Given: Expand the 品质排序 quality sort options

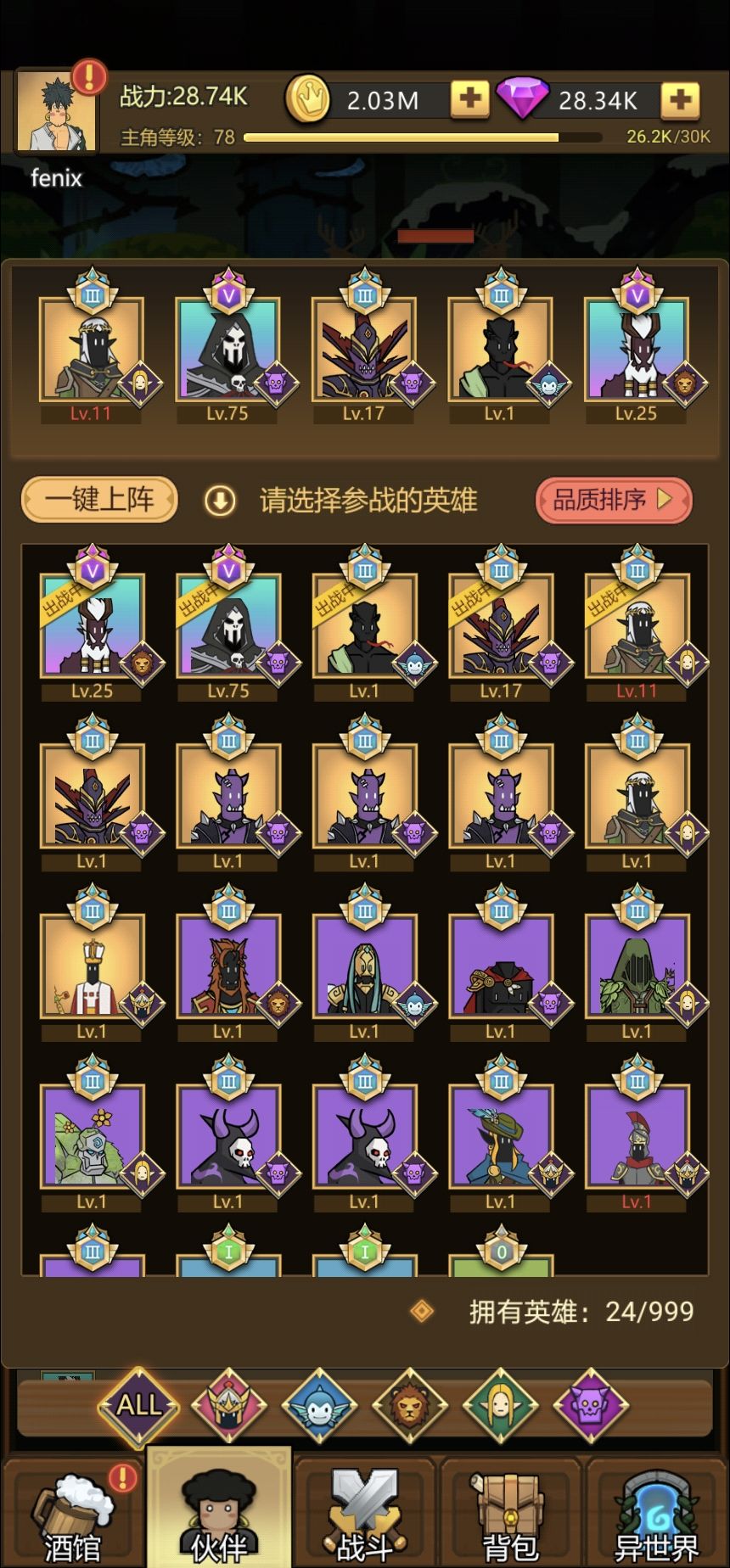Looking at the screenshot, I should pyautogui.click(x=615, y=501).
